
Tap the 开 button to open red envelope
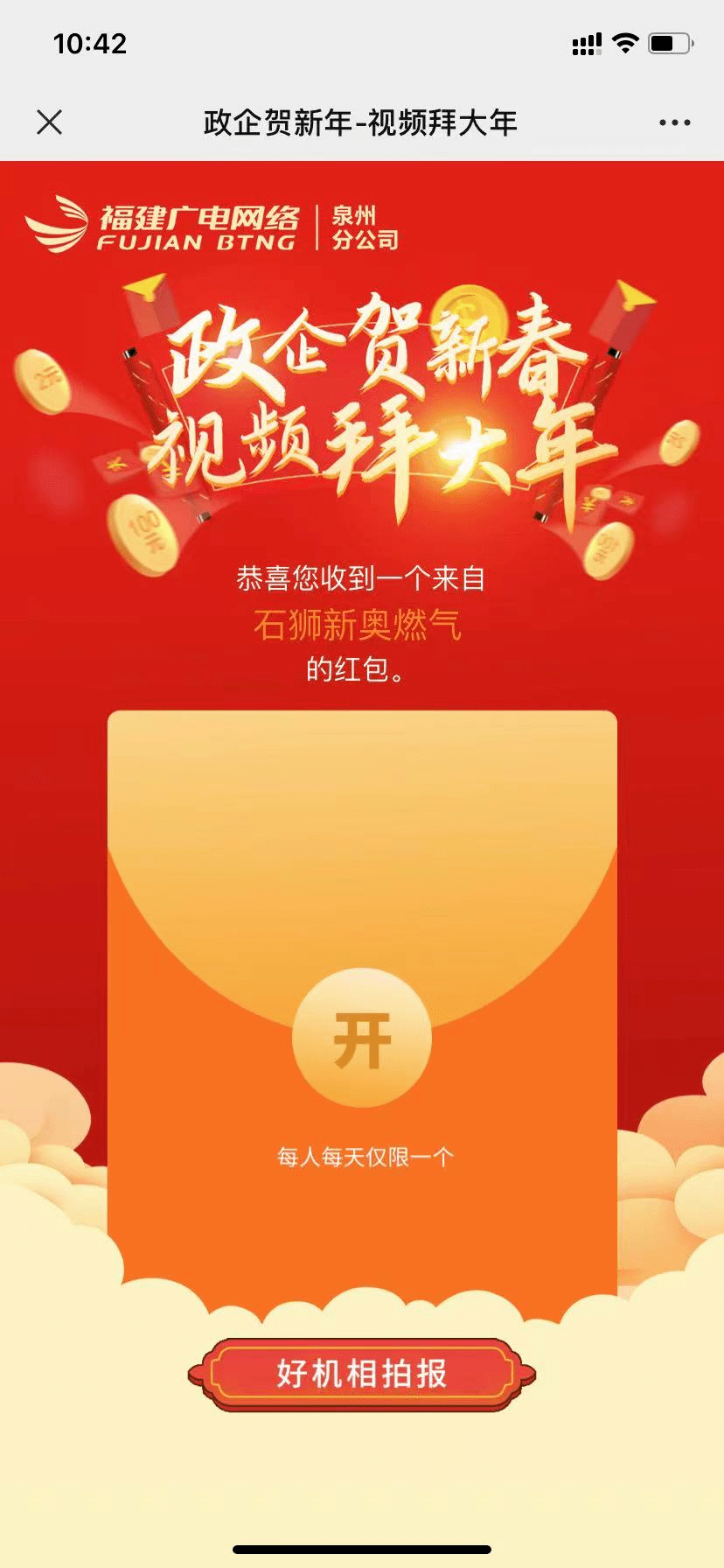tap(362, 1038)
